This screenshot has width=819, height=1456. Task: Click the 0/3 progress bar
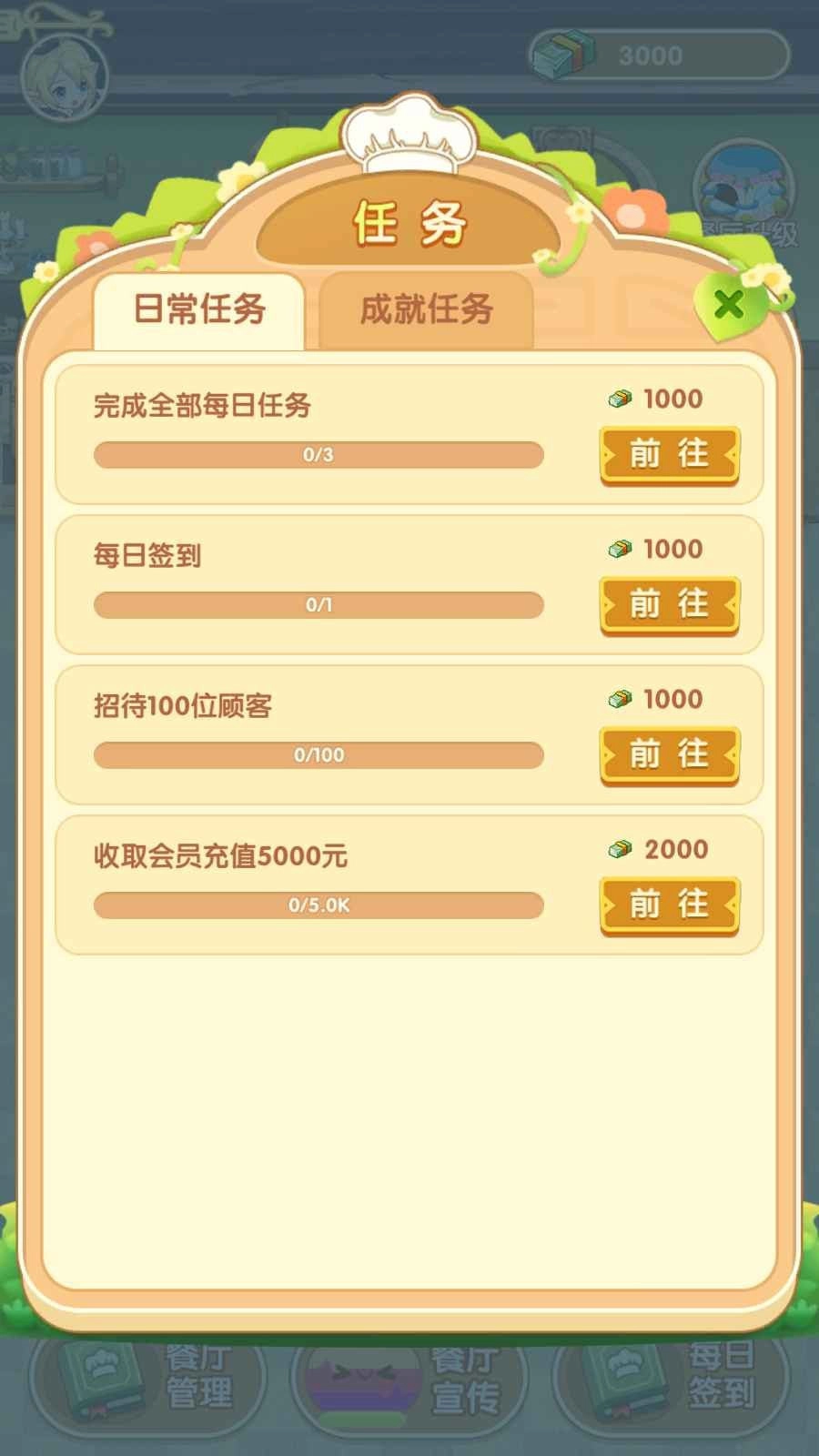coord(318,455)
